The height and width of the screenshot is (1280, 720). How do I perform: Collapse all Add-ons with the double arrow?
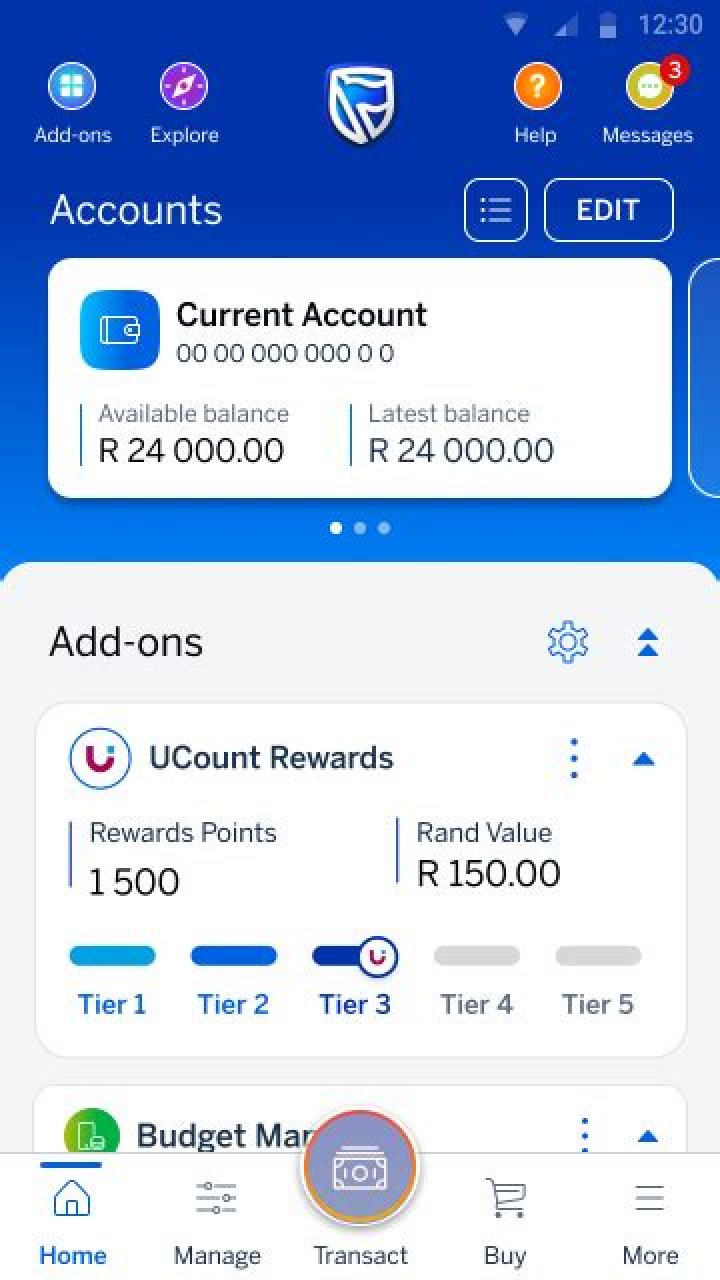tap(648, 642)
